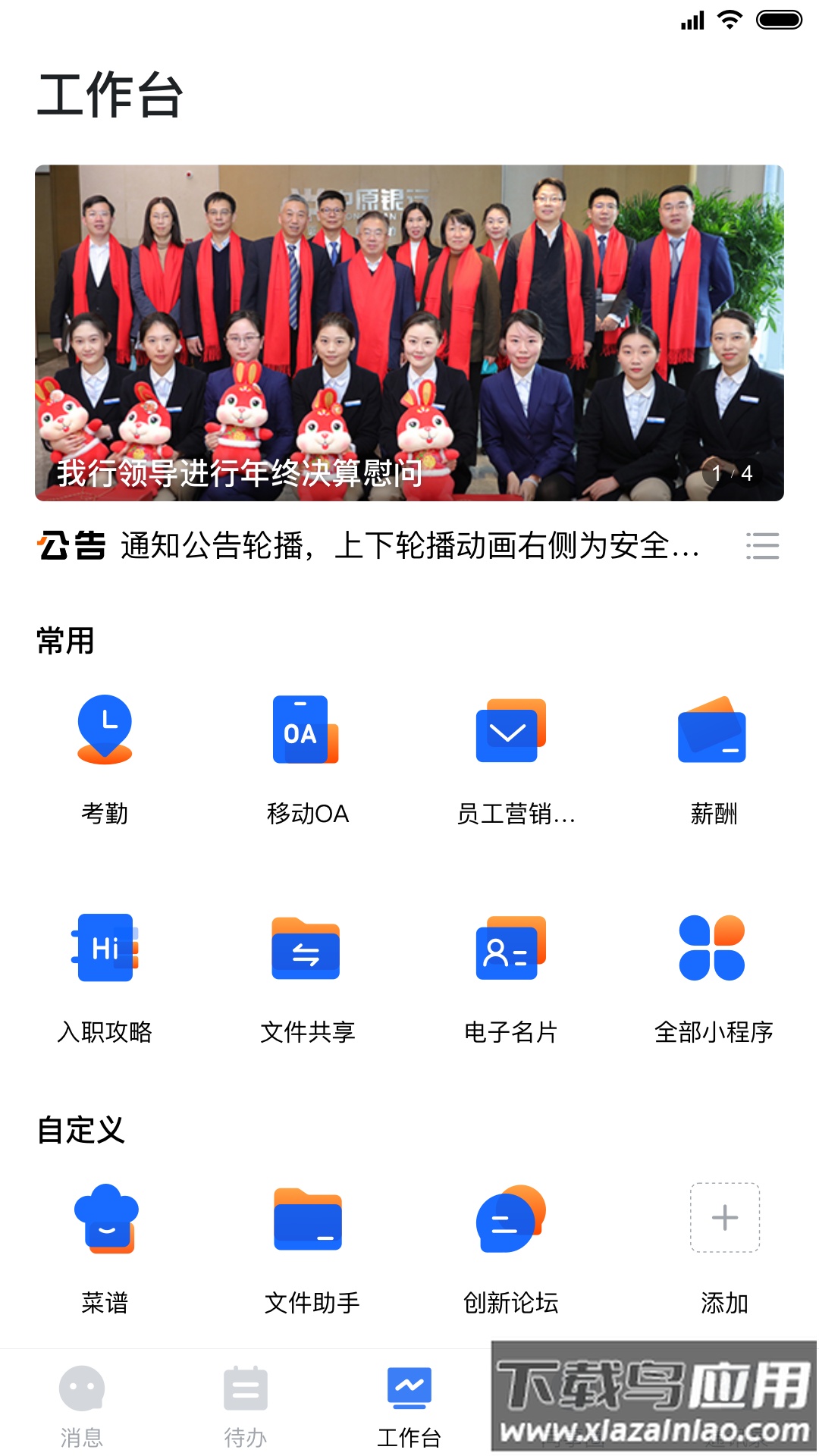Image resolution: width=819 pixels, height=1456 pixels.
Task: Click the messages icon in bottom bar
Action: tap(82, 1399)
